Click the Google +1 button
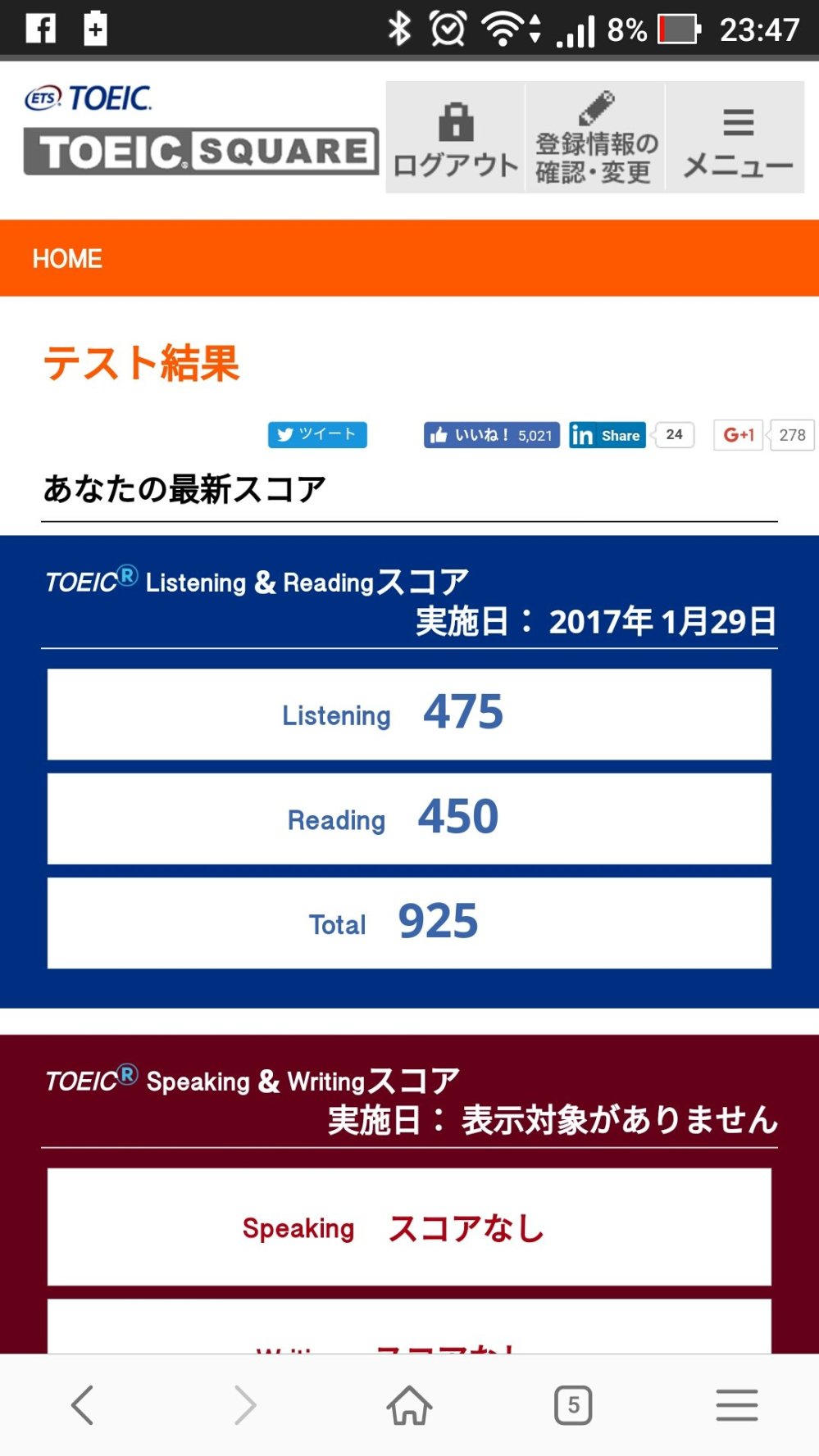819x1456 pixels. [738, 435]
